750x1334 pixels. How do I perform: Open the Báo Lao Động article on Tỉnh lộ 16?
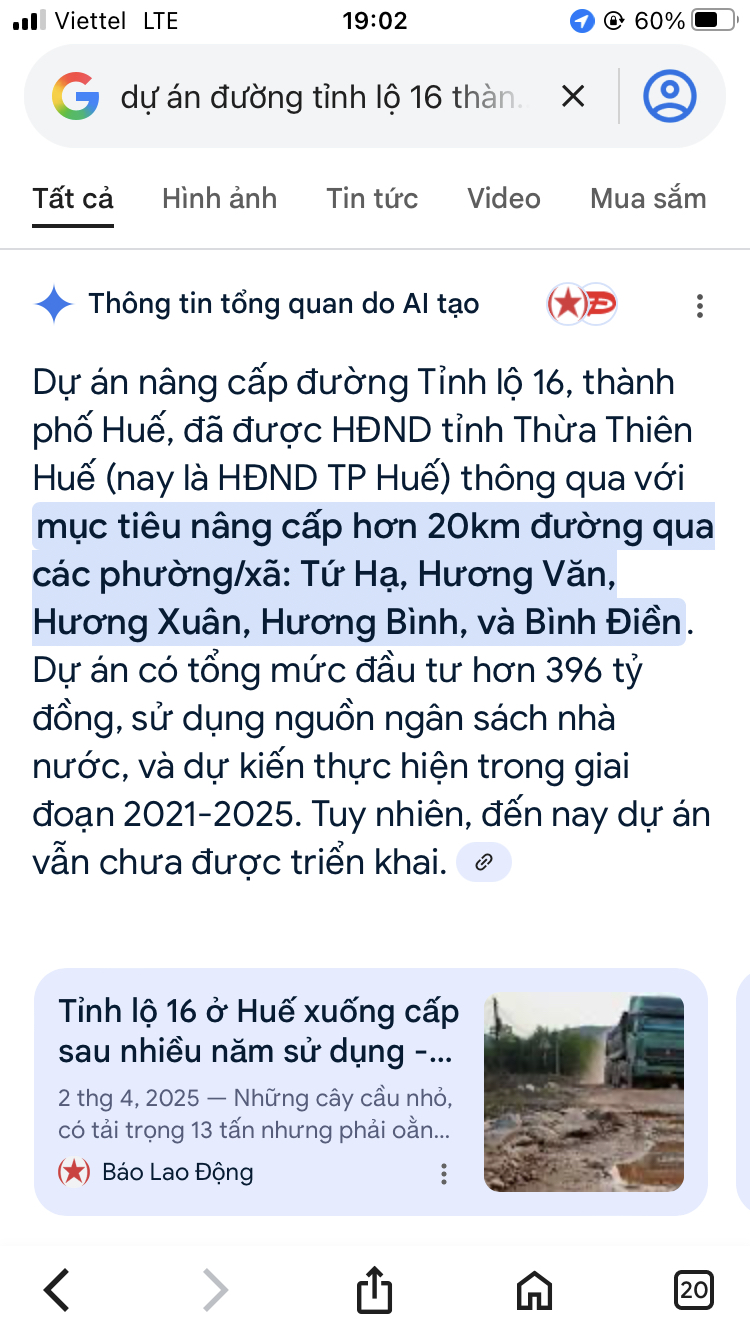(258, 1030)
